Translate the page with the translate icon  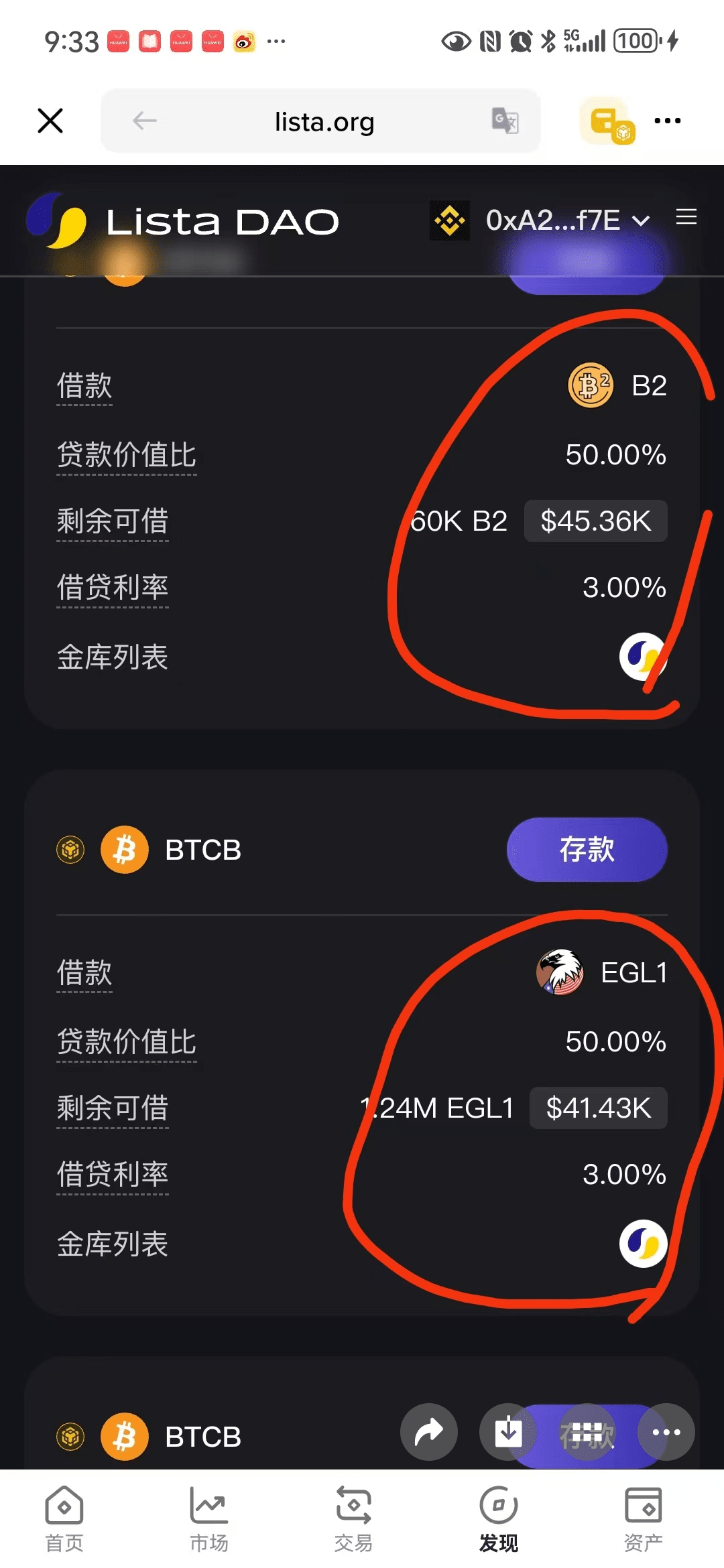click(x=505, y=121)
